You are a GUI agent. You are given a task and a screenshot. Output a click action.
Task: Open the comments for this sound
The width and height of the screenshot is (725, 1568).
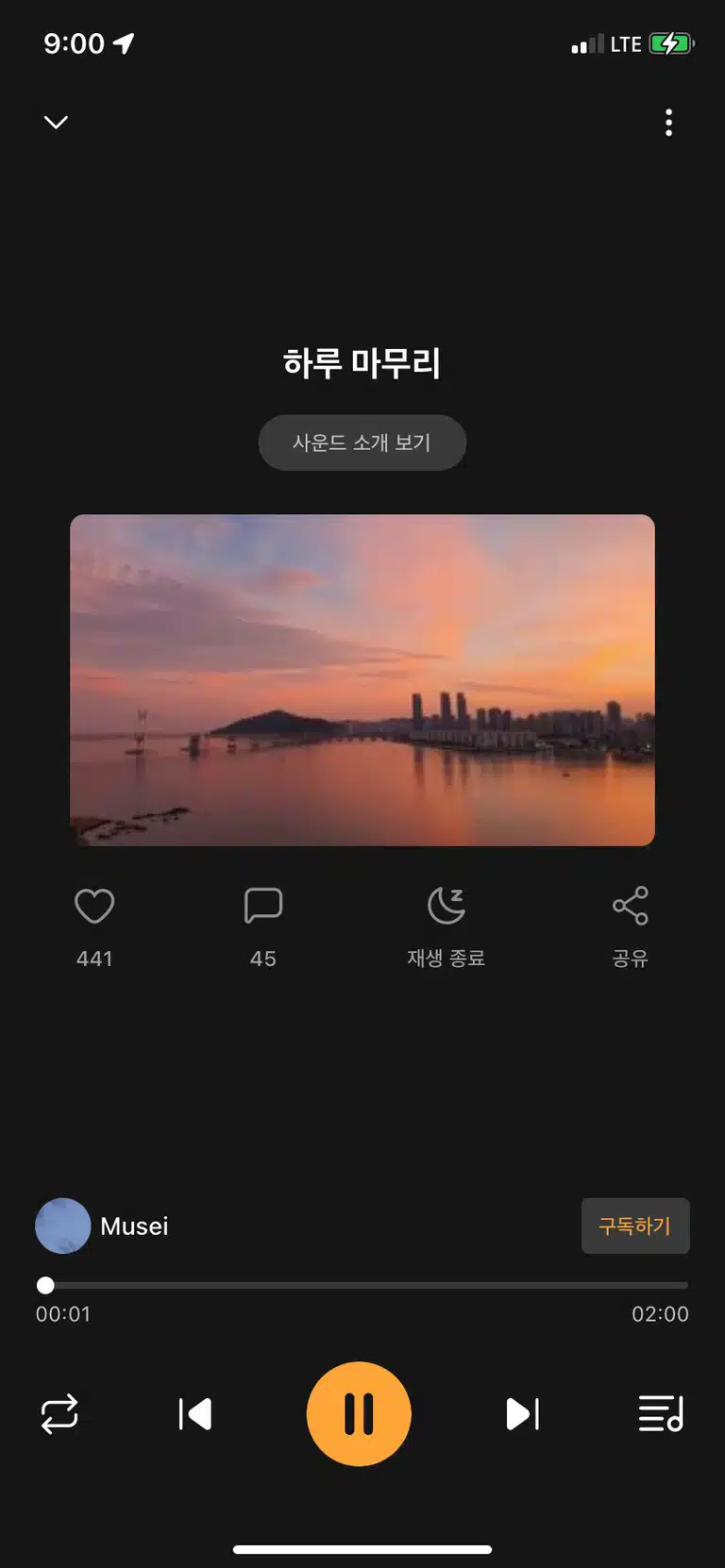pyautogui.click(x=262, y=906)
